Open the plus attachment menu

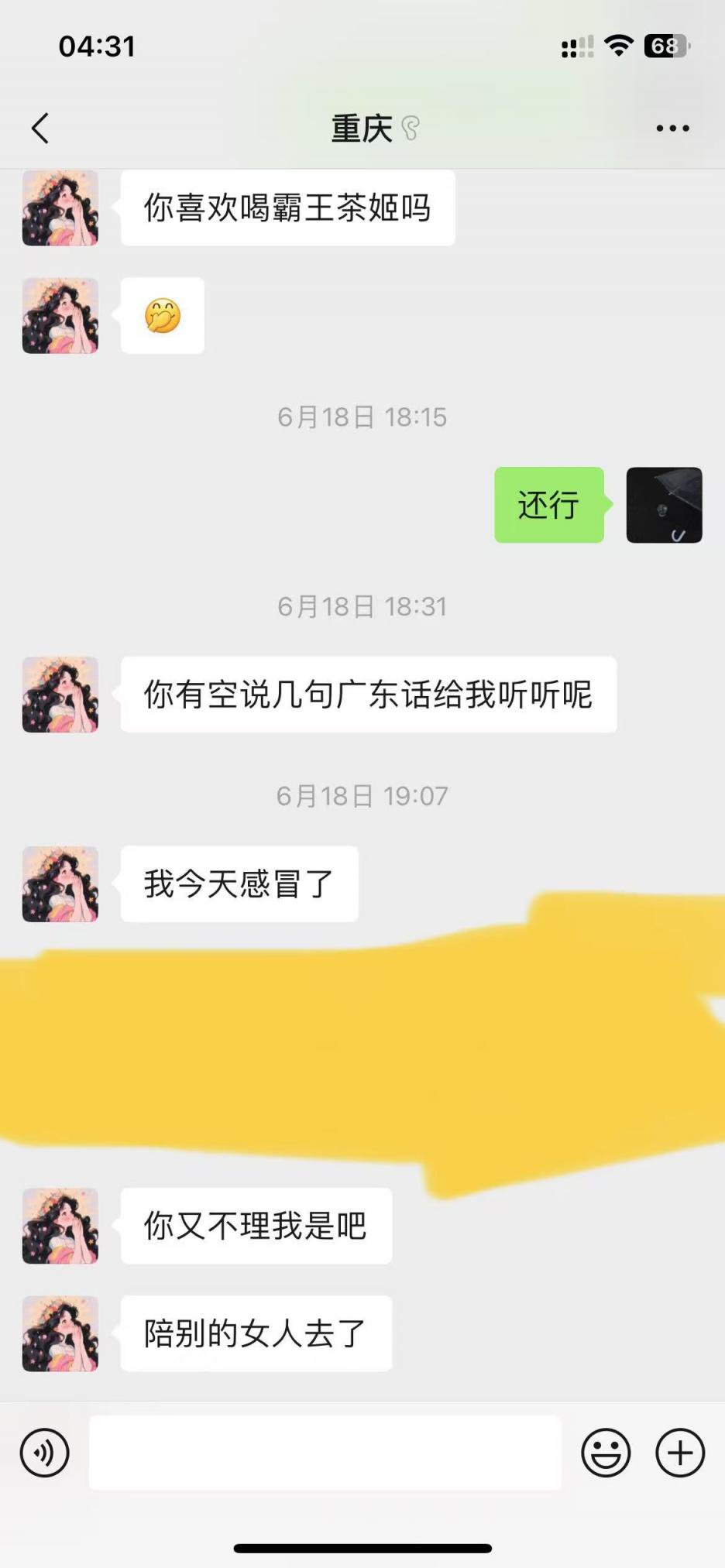coord(680,1453)
